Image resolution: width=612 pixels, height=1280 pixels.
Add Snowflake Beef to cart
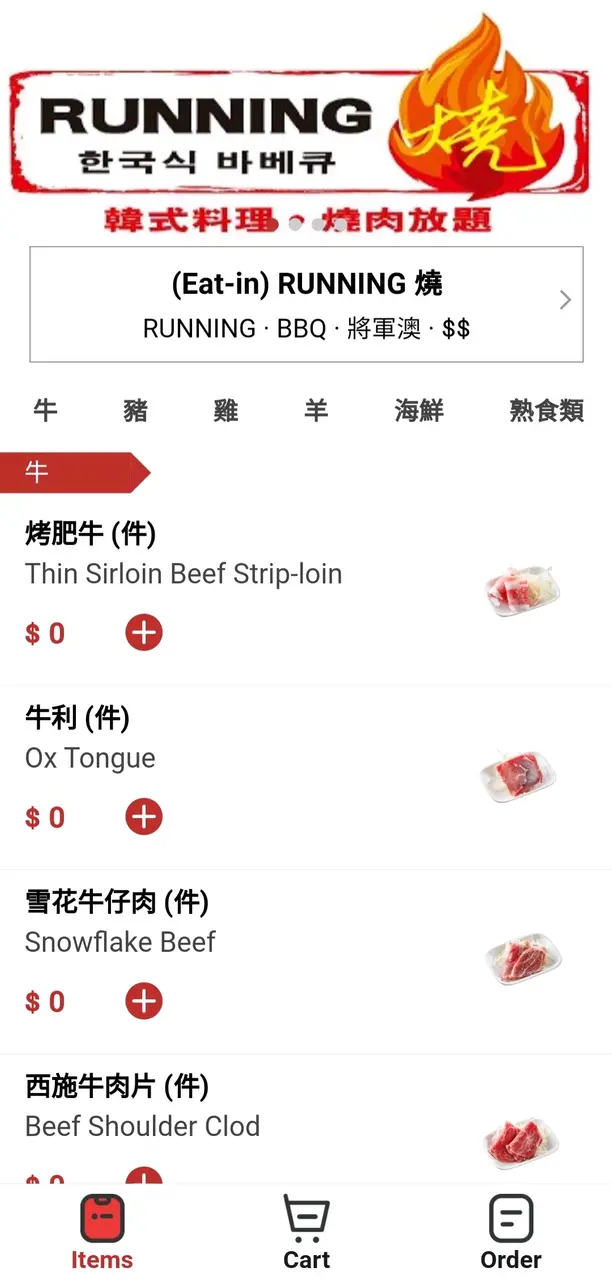(x=144, y=1001)
